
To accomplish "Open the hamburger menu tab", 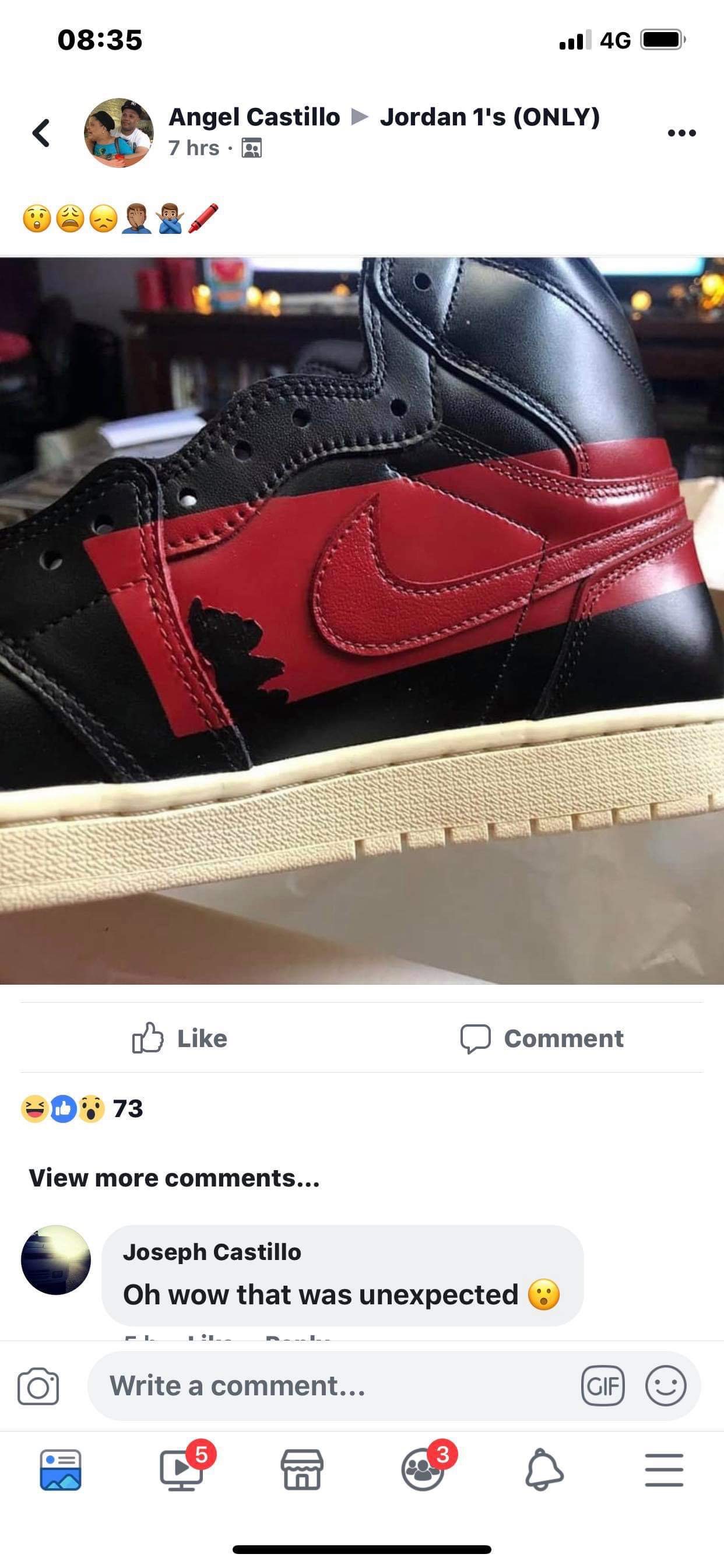I will click(664, 1470).
